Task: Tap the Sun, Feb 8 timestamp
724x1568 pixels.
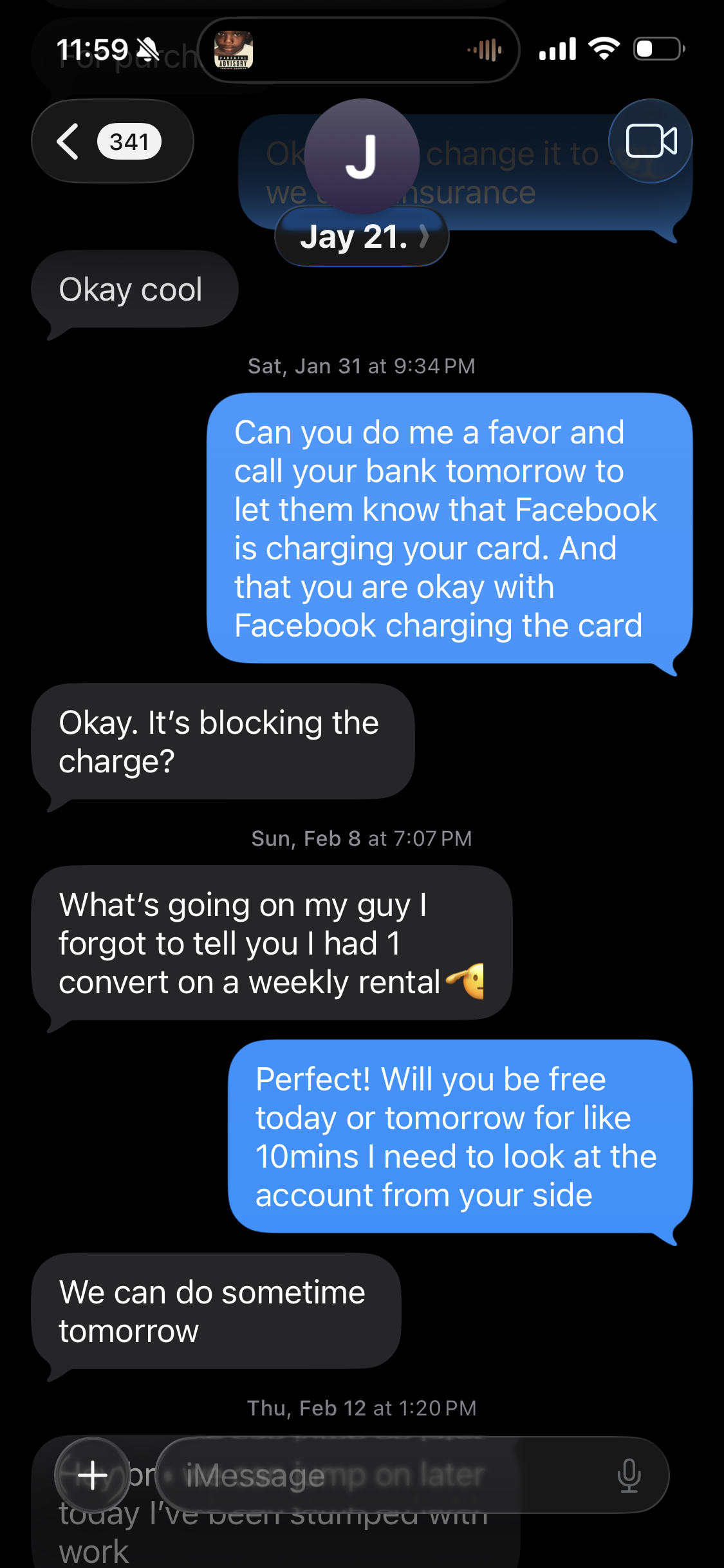Action: 360,838
